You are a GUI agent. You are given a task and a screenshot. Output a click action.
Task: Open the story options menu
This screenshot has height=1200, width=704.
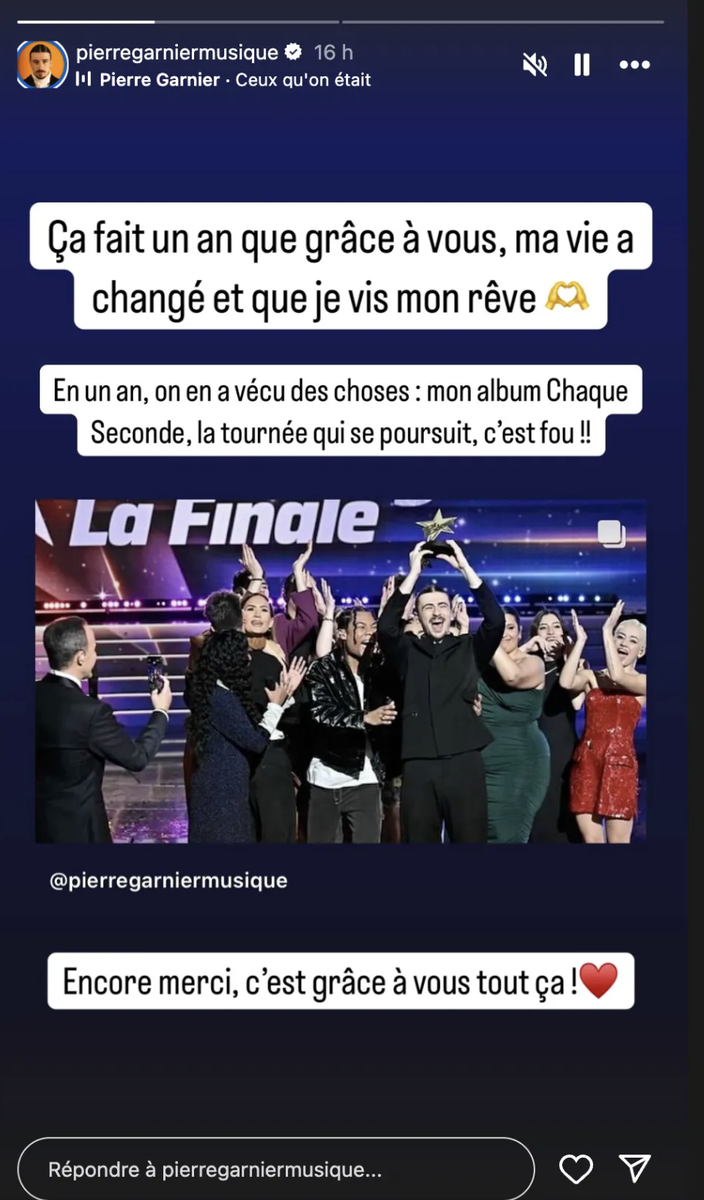635,66
